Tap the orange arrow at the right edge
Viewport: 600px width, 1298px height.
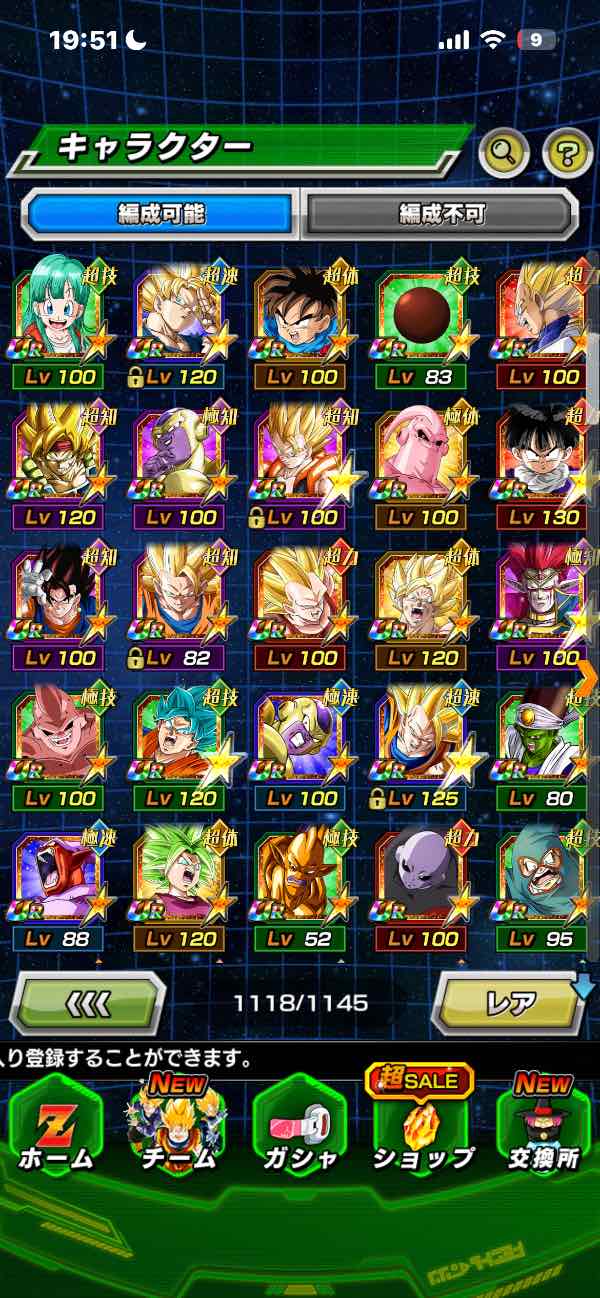click(587, 677)
